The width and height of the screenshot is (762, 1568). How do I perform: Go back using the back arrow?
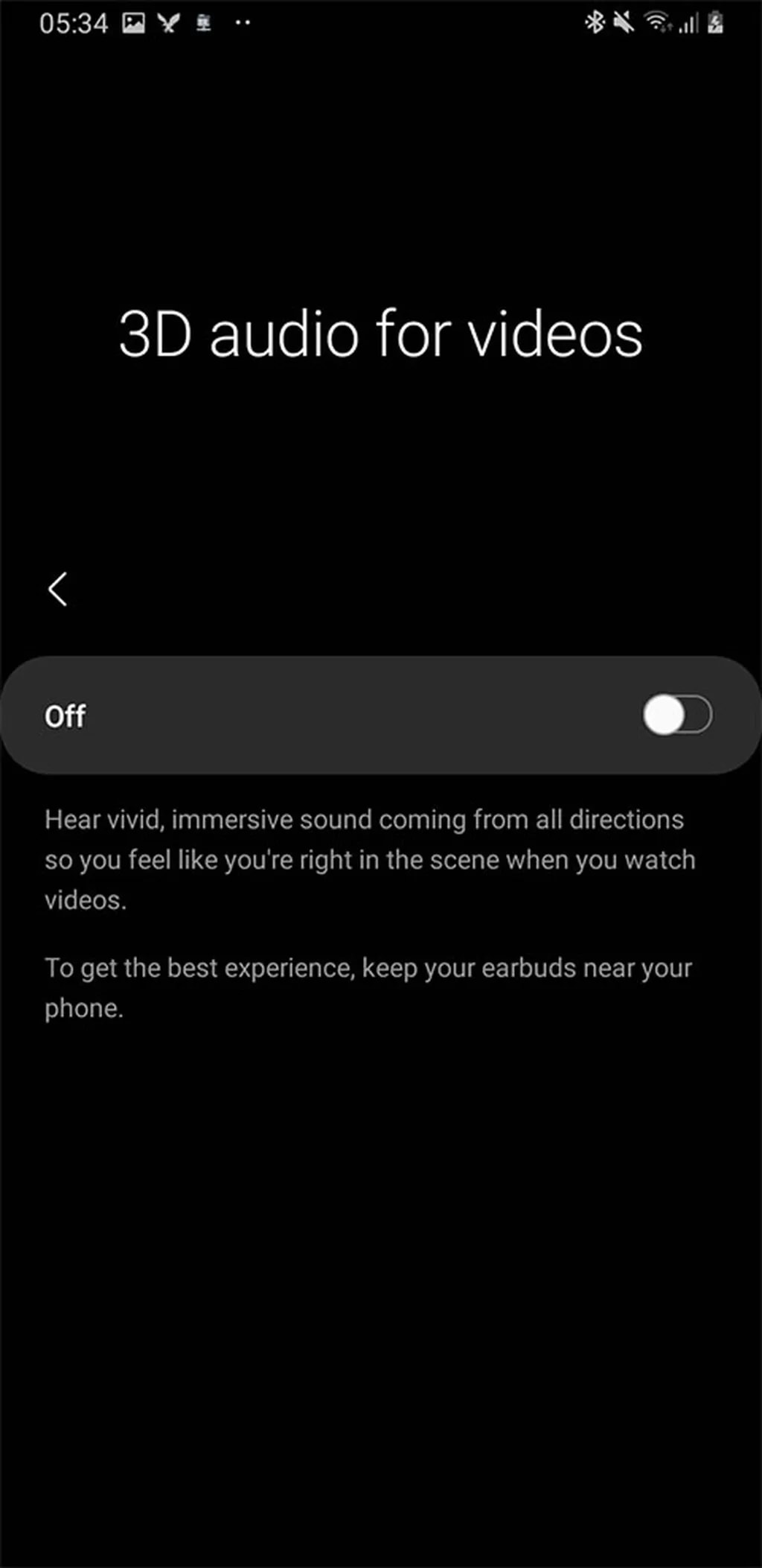(x=58, y=590)
